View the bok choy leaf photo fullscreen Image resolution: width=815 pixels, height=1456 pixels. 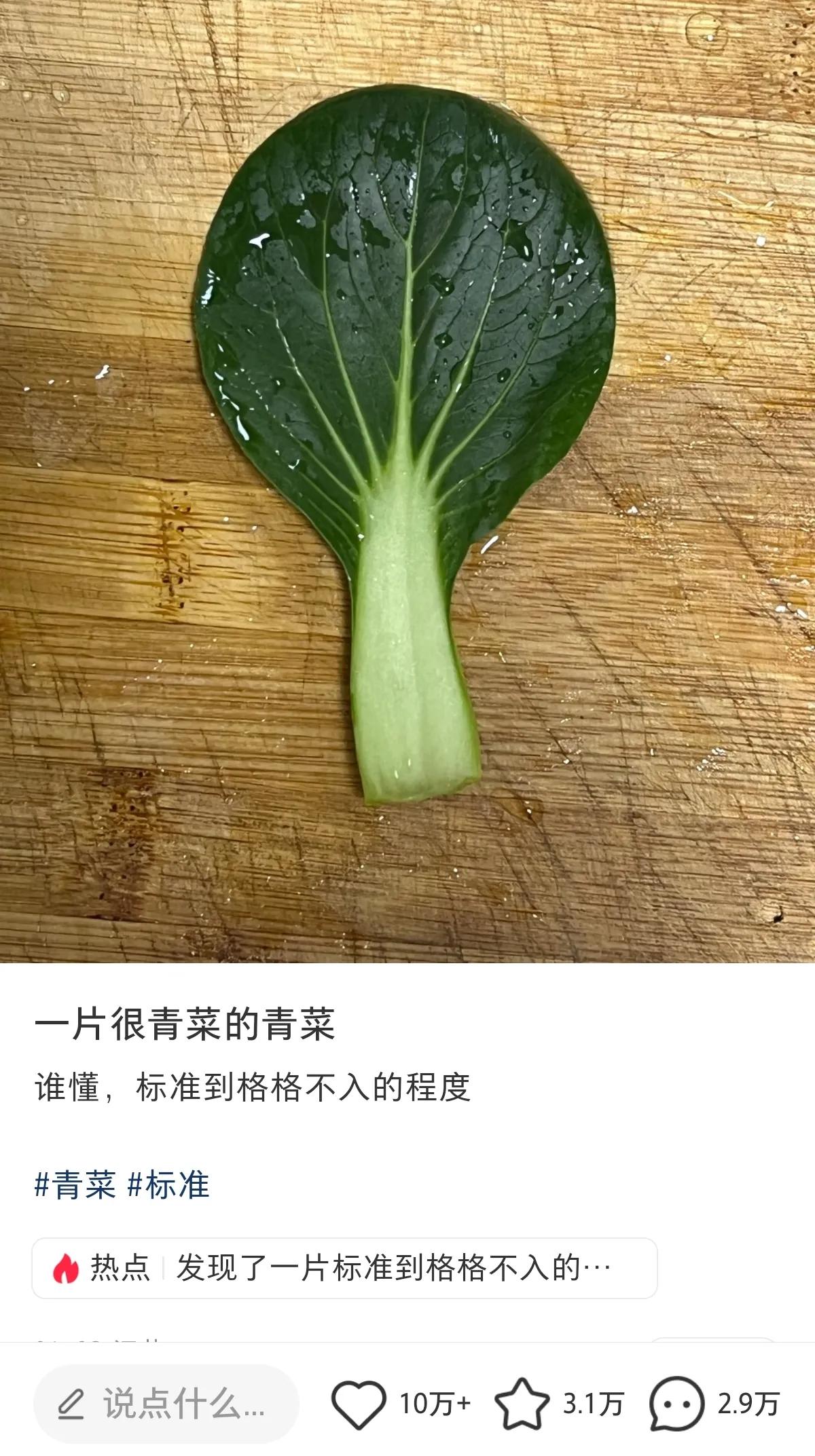pyautogui.click(x=407, y=475)
